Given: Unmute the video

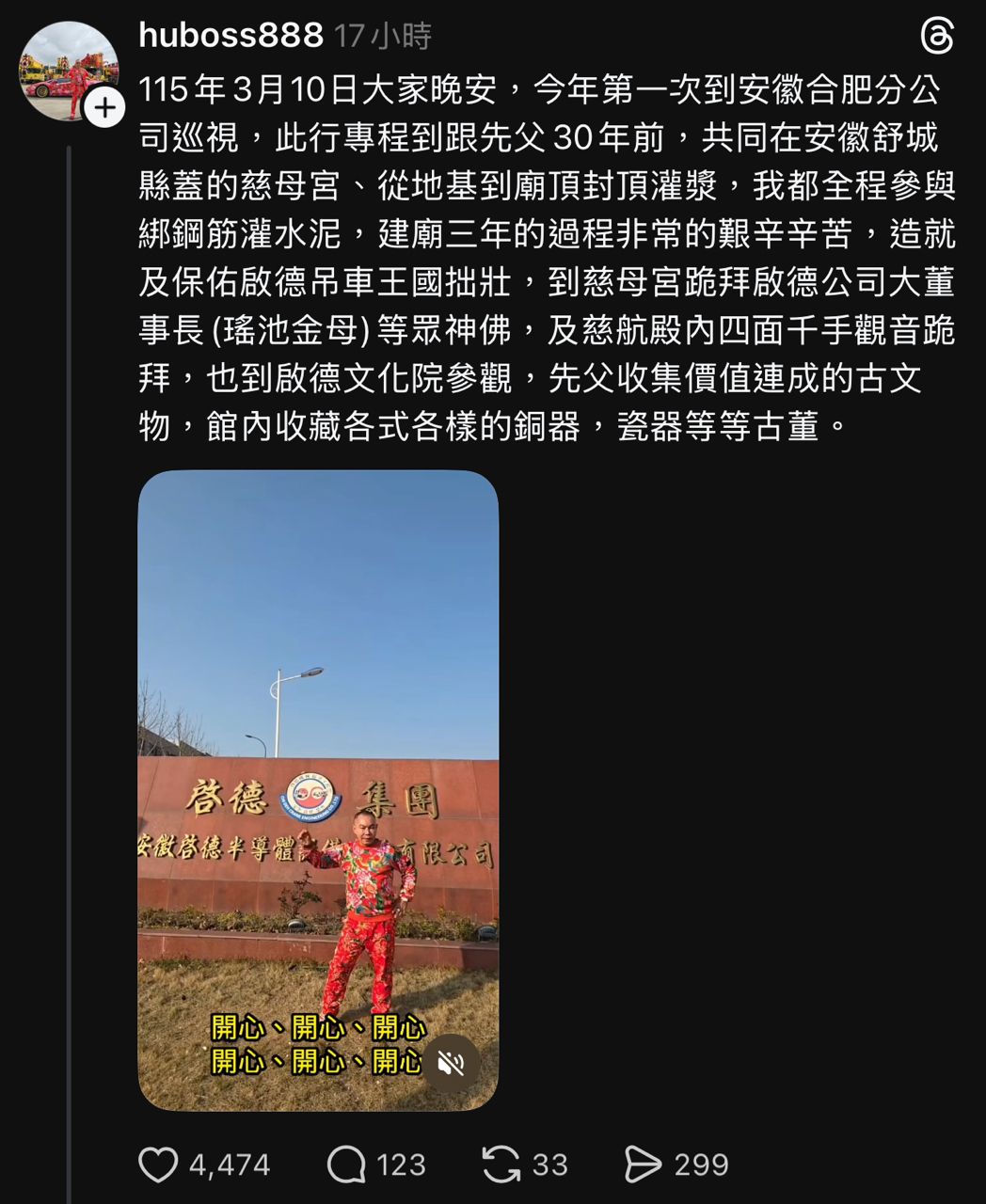Looking at the screenshot, I should pyautogui.click(x=452, y=1063).
